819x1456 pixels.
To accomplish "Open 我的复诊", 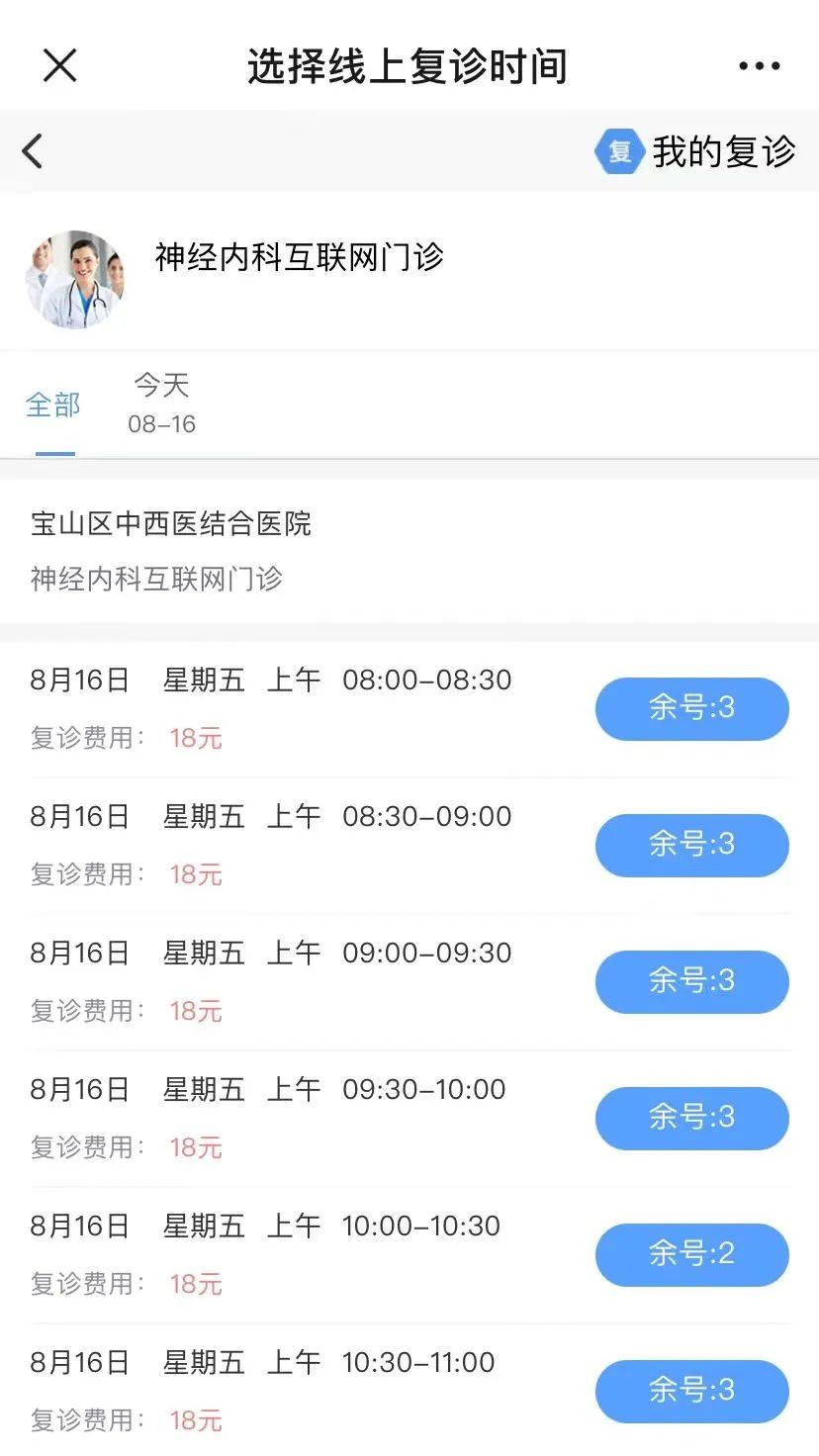I will [x=695, y=151].
